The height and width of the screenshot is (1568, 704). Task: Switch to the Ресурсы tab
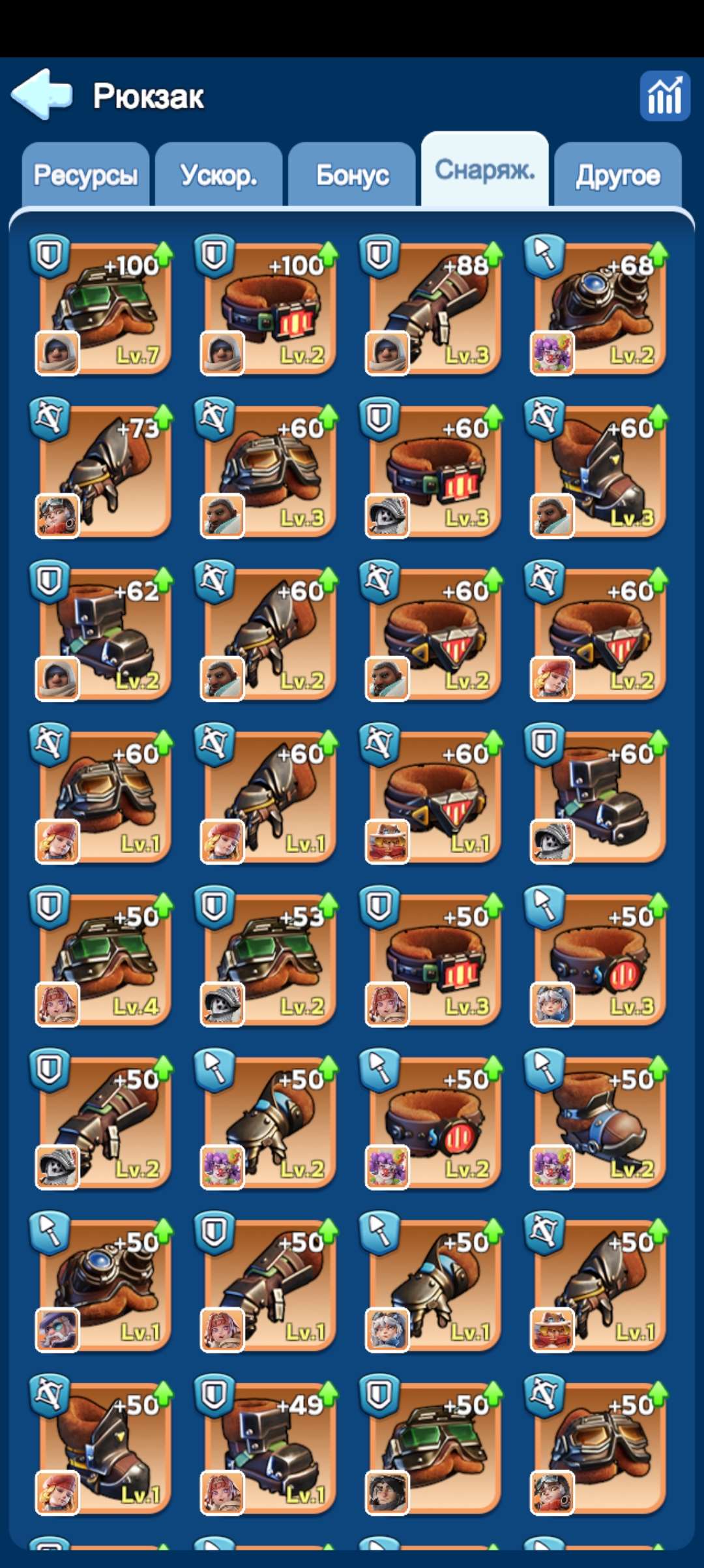tap(85, 175)
